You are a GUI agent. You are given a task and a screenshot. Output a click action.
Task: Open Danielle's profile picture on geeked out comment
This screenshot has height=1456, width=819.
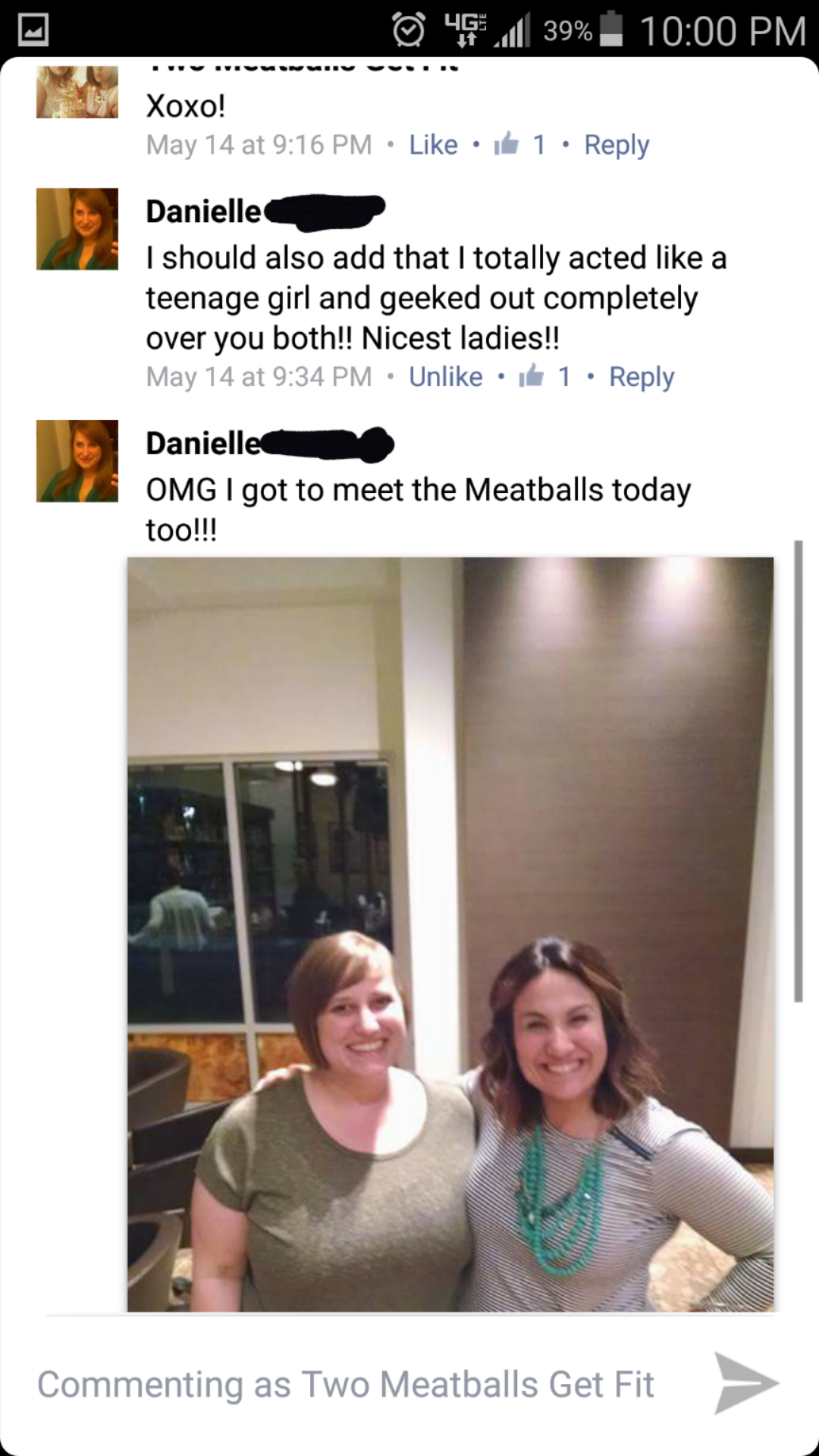[x=77, y=229]
